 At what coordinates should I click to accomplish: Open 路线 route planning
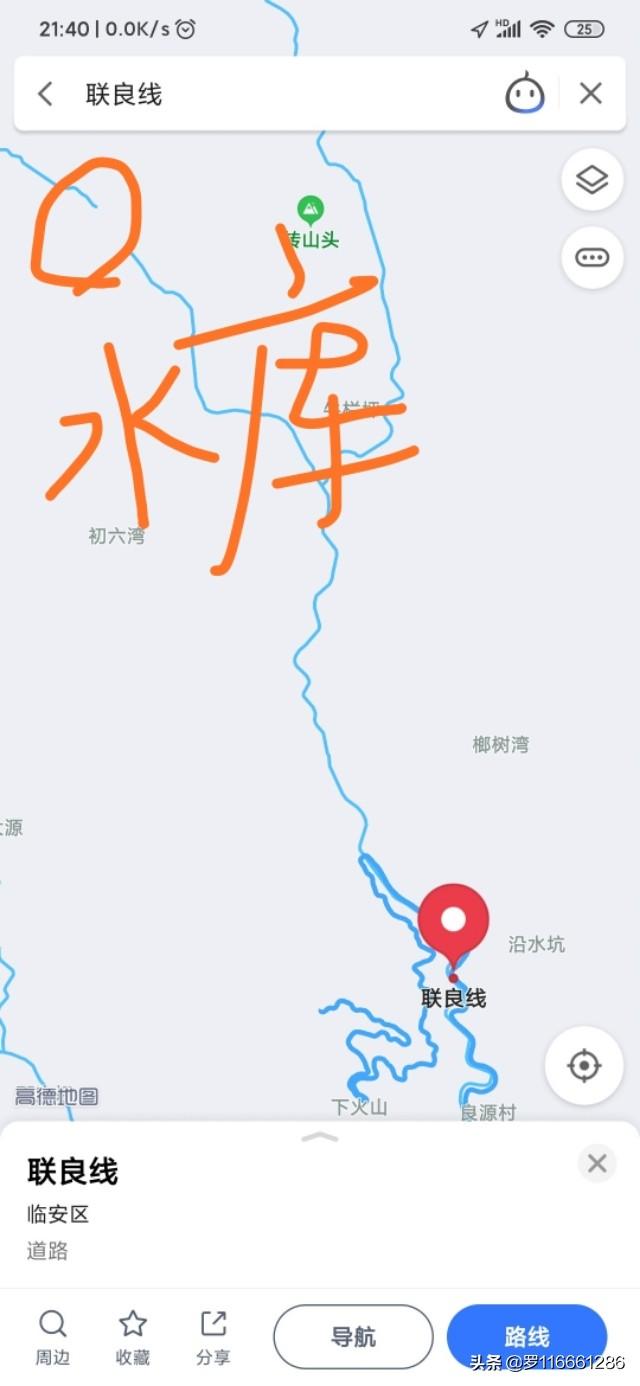pos(527,1337)
